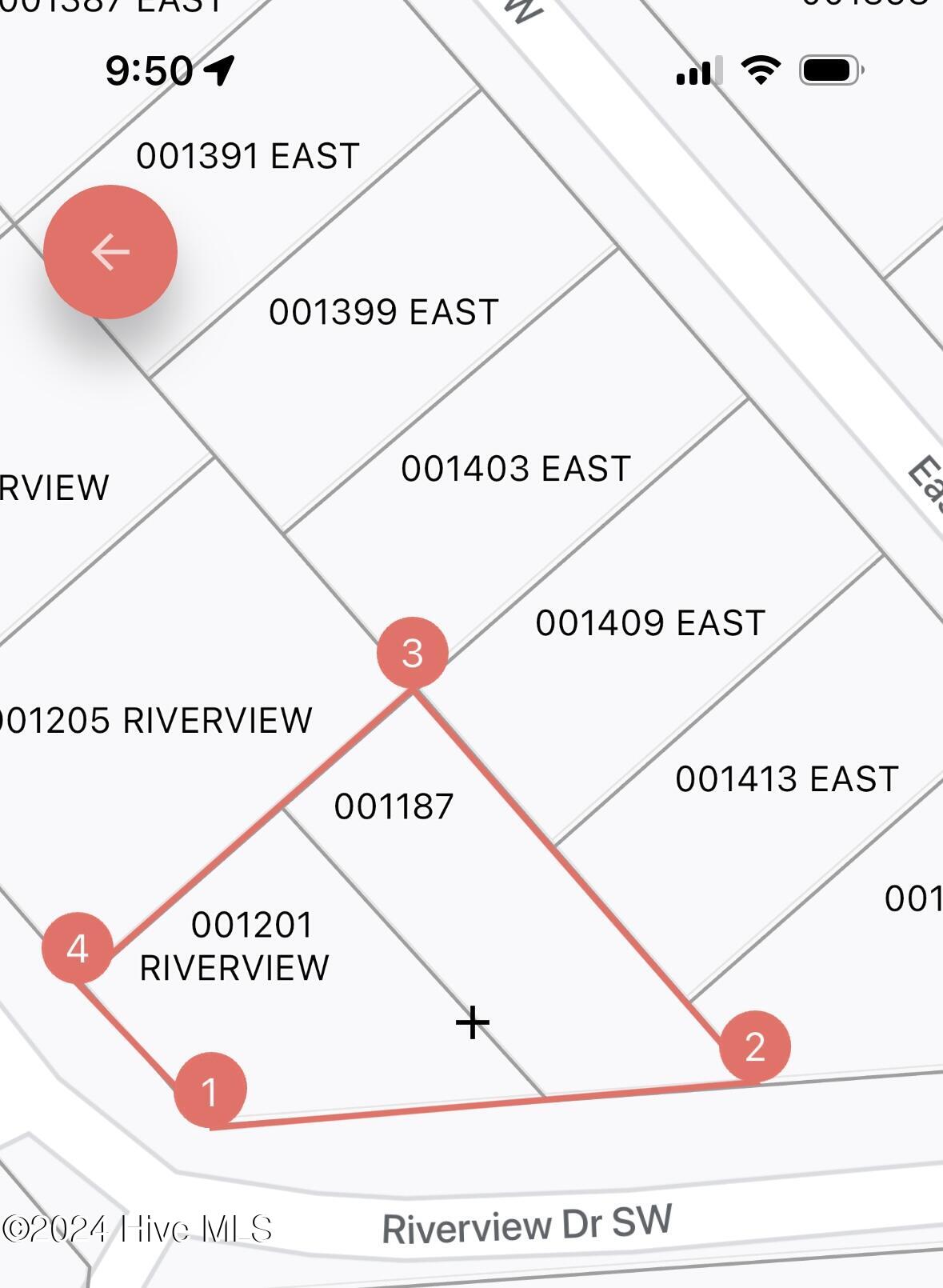Select boundary marker 4
Viewport: 943px width, 1288px height.
(x=77, y=948)
